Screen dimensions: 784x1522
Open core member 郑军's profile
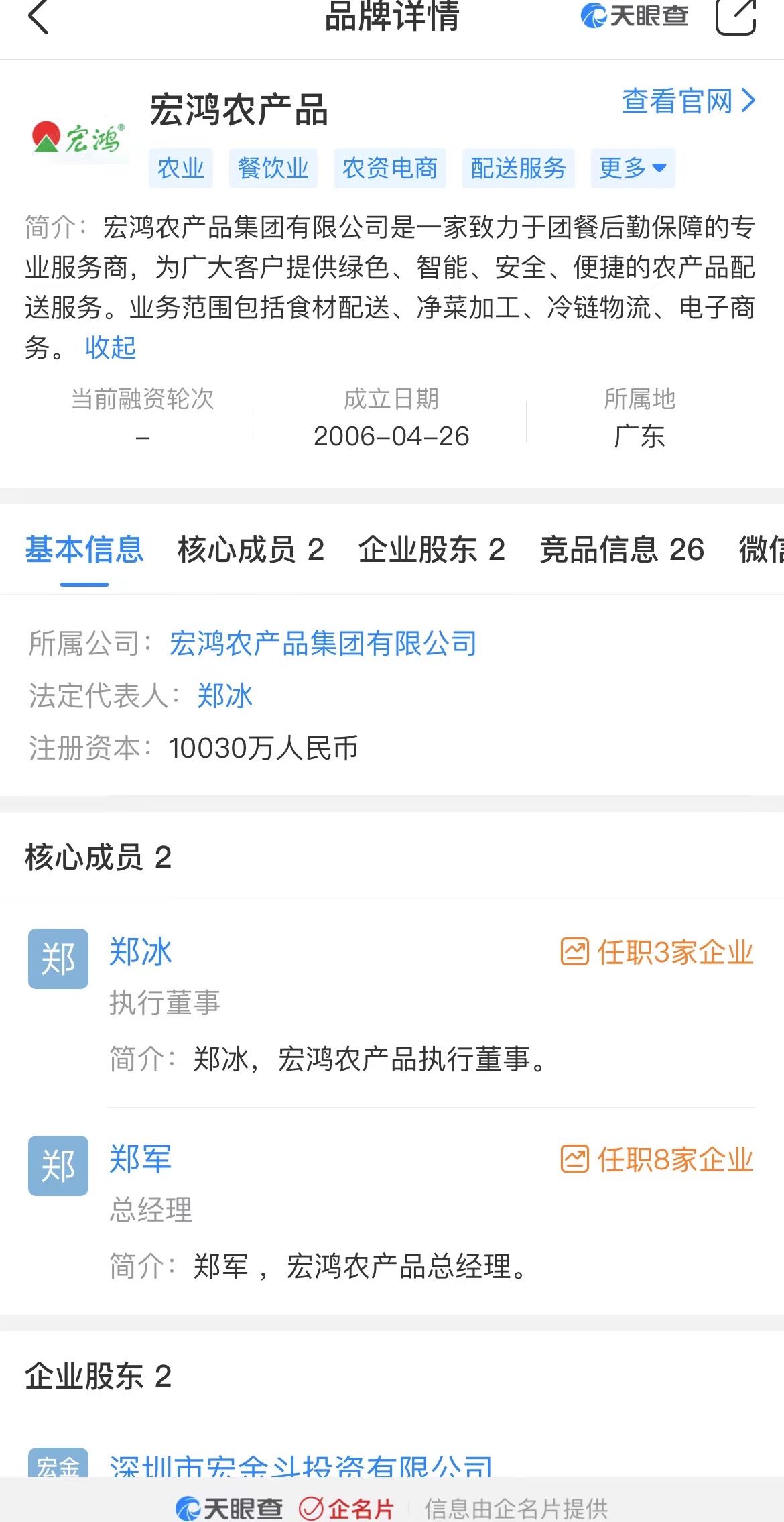(141, 1159)
